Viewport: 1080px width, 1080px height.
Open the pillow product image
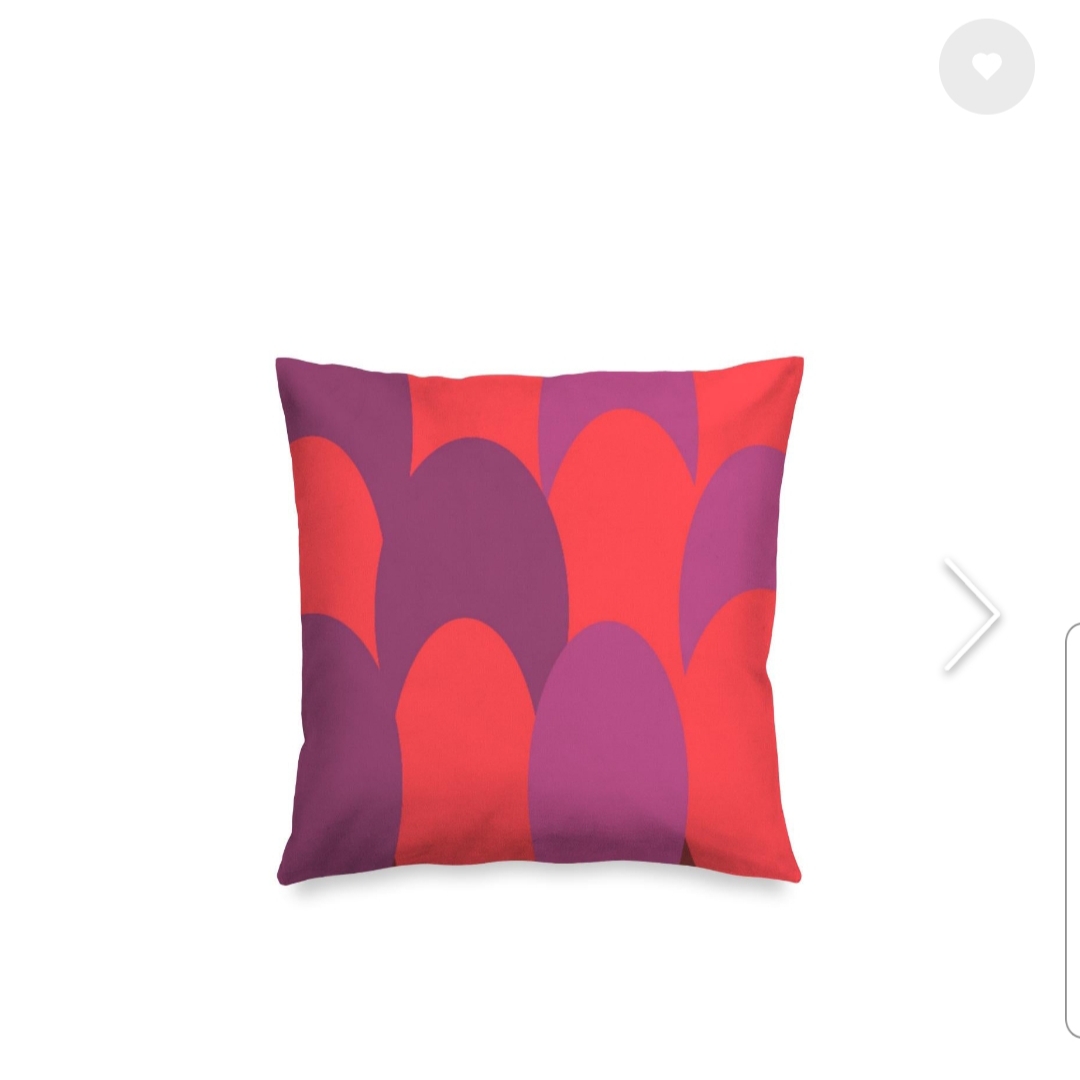540,620
